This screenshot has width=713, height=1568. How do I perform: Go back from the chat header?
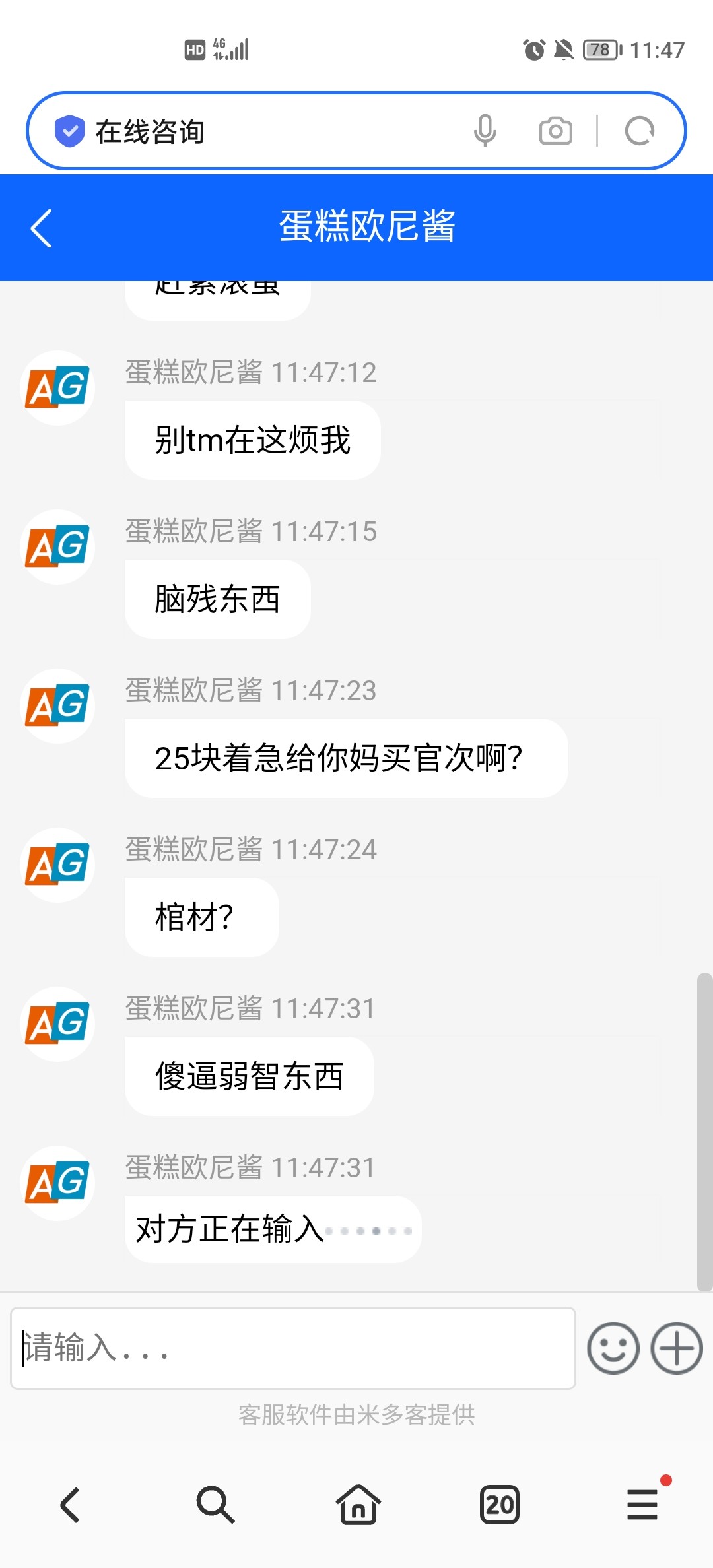(42, 228)
